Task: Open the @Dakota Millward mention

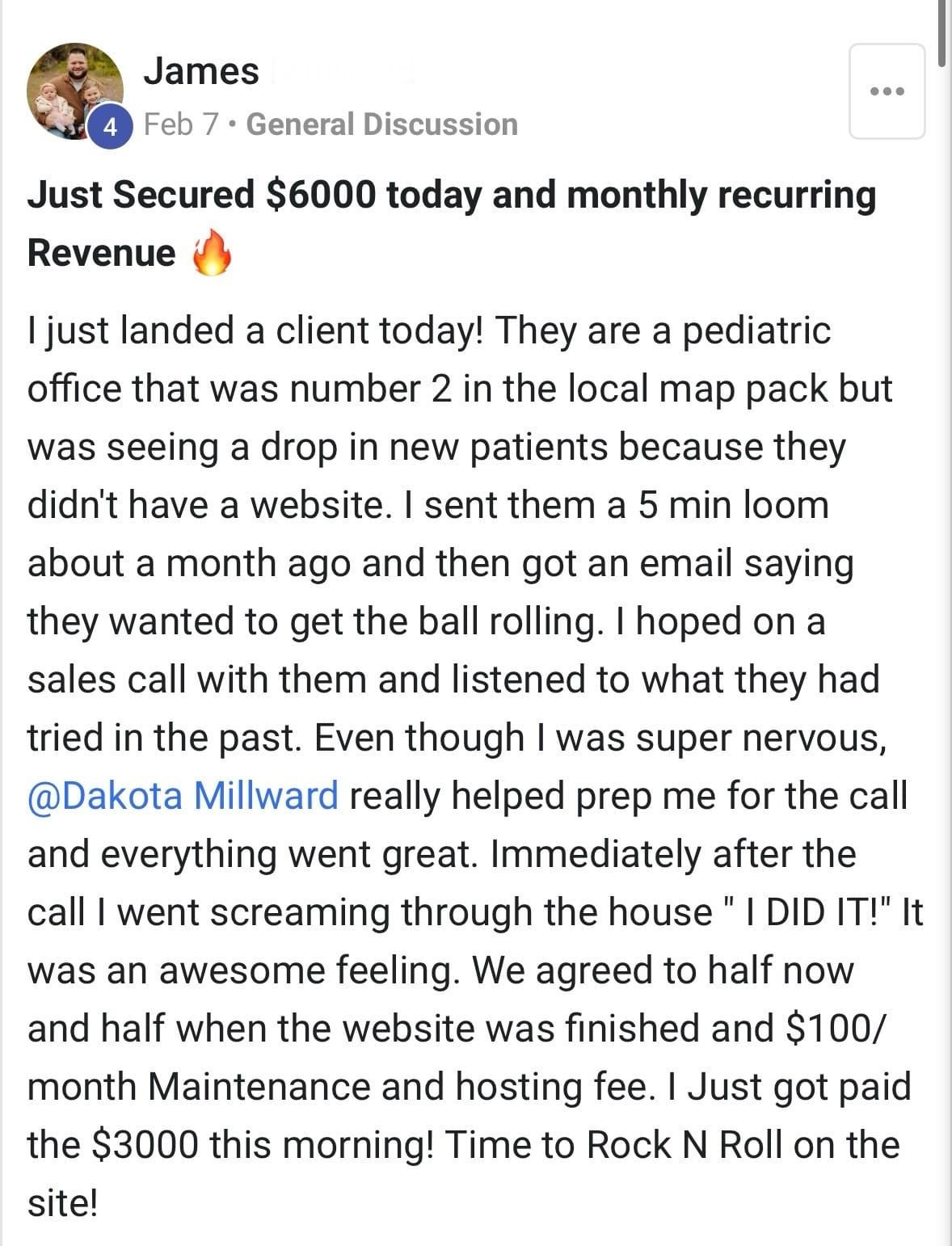Action: (x=183, y=796)
